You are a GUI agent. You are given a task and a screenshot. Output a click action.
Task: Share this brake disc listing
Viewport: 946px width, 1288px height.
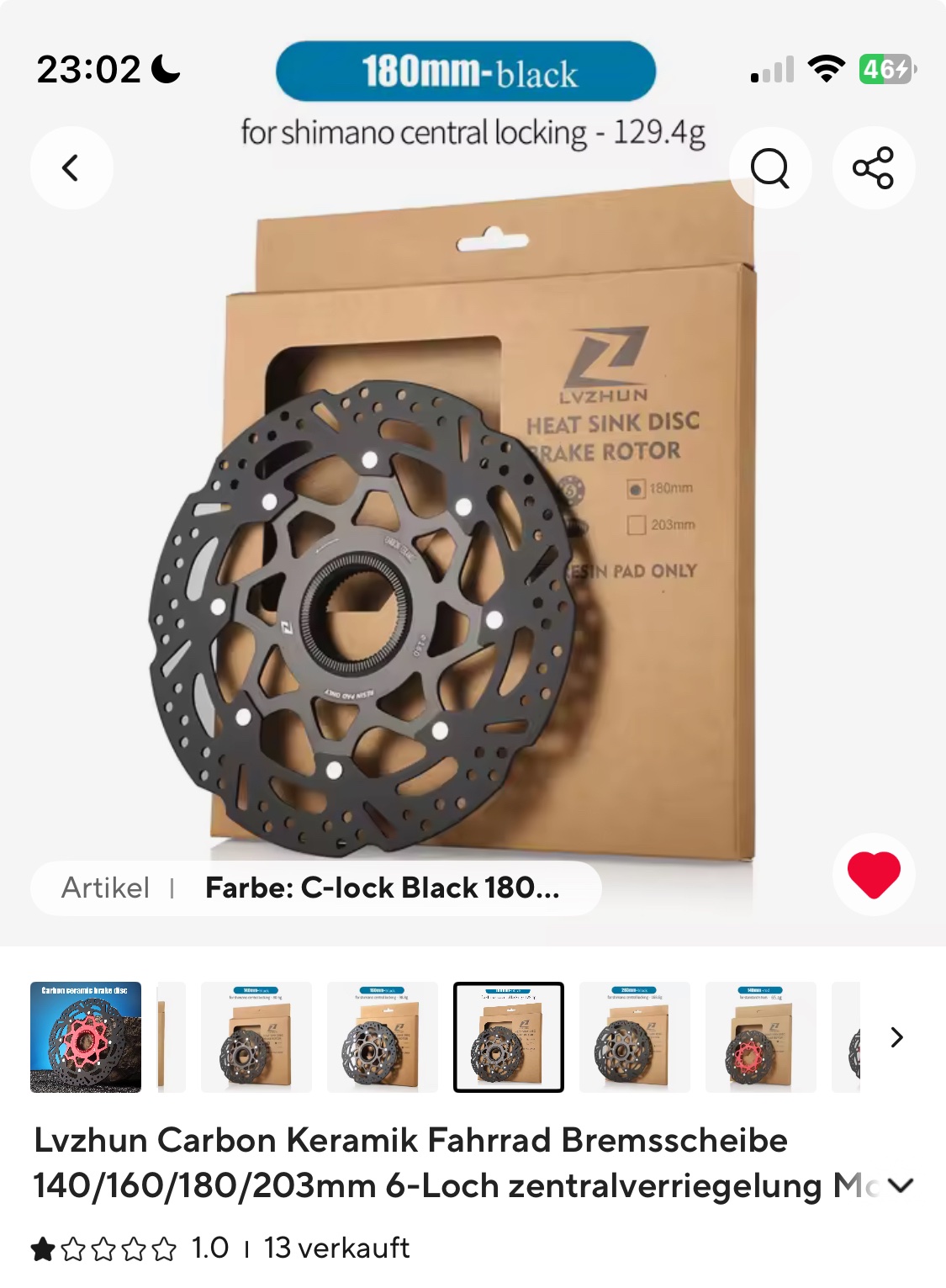[x=873, y=167]
